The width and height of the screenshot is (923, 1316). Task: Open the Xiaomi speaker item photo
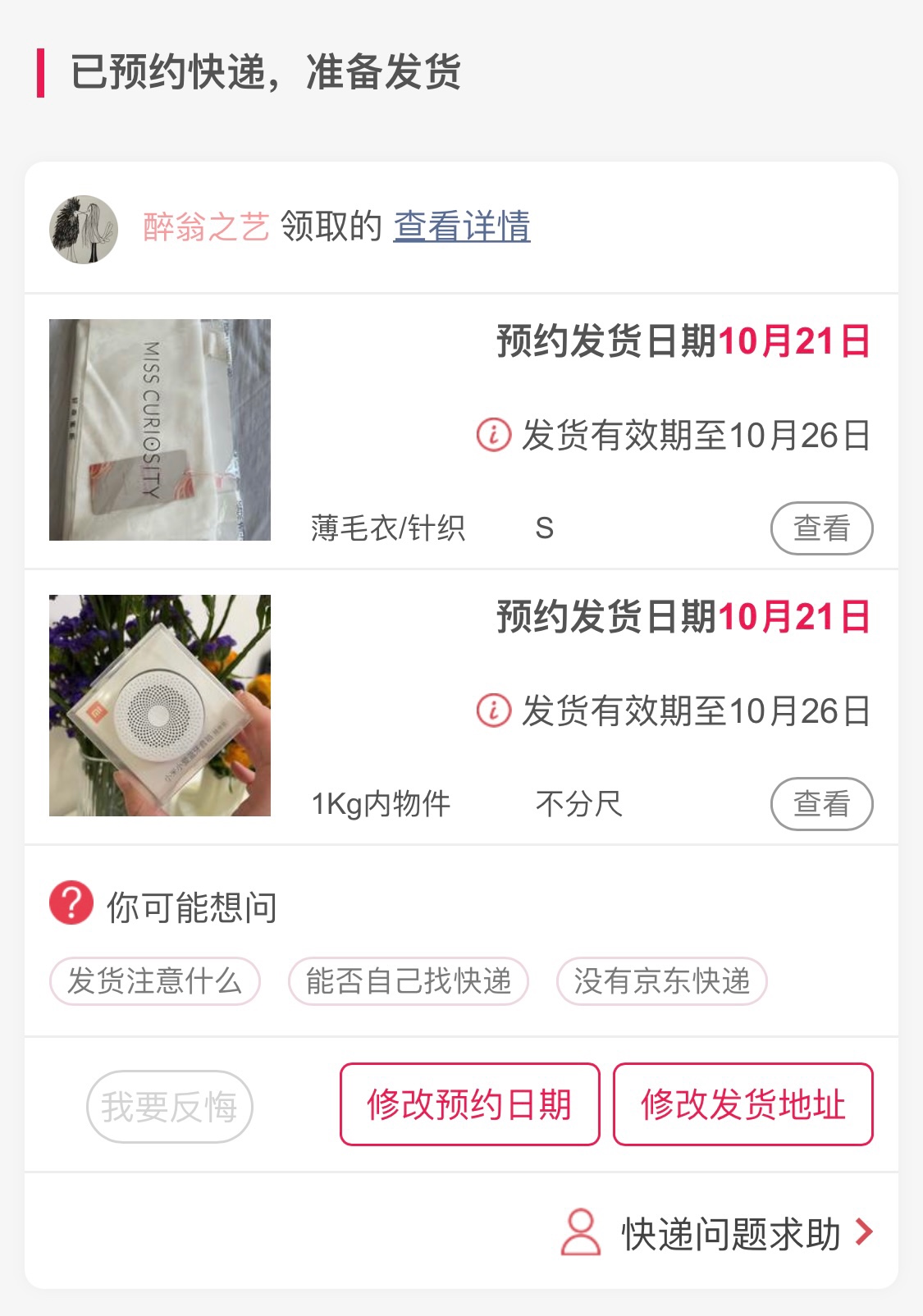point(160,706)
